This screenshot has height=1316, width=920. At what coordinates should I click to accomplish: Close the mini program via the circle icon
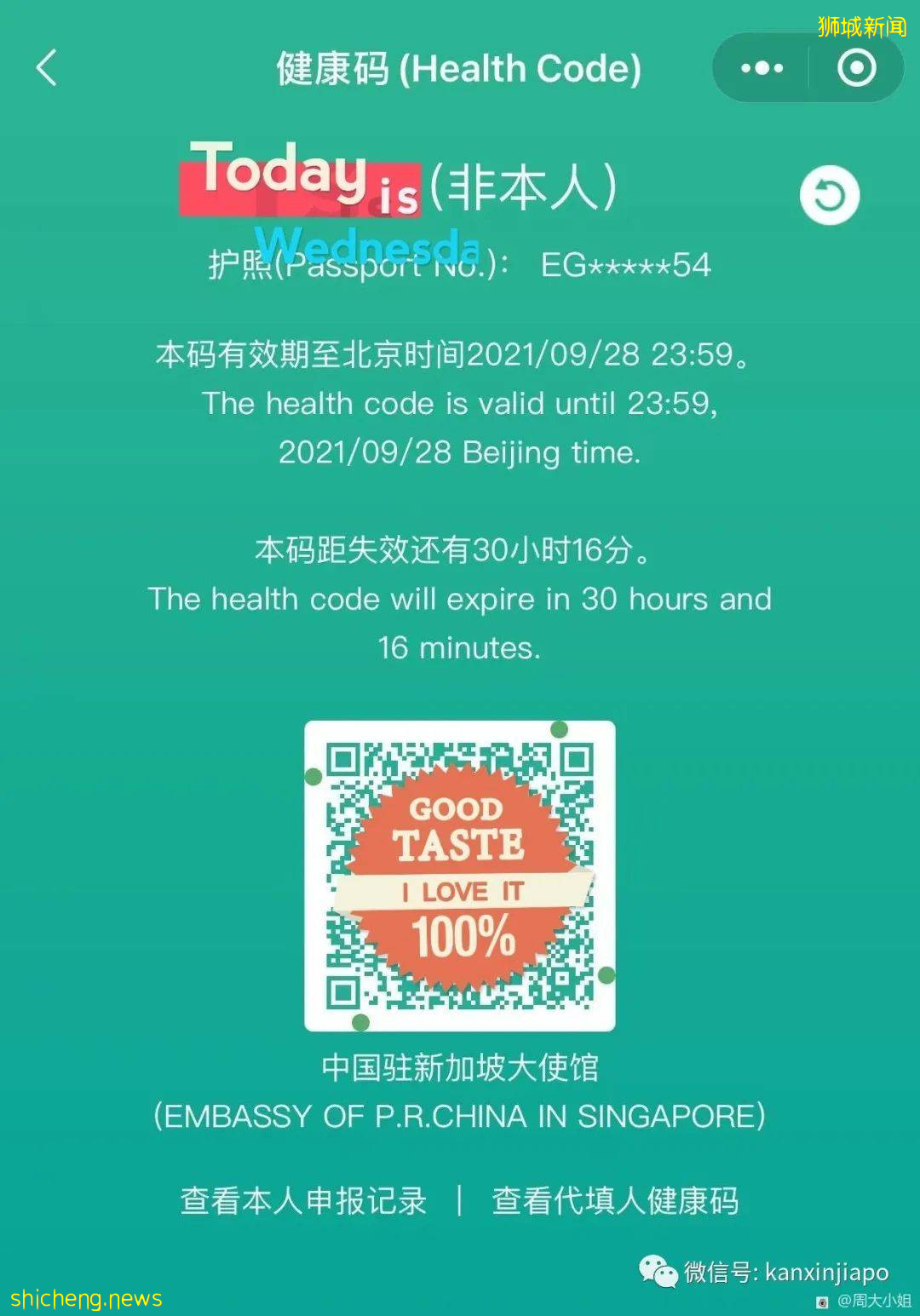point(856,68)
